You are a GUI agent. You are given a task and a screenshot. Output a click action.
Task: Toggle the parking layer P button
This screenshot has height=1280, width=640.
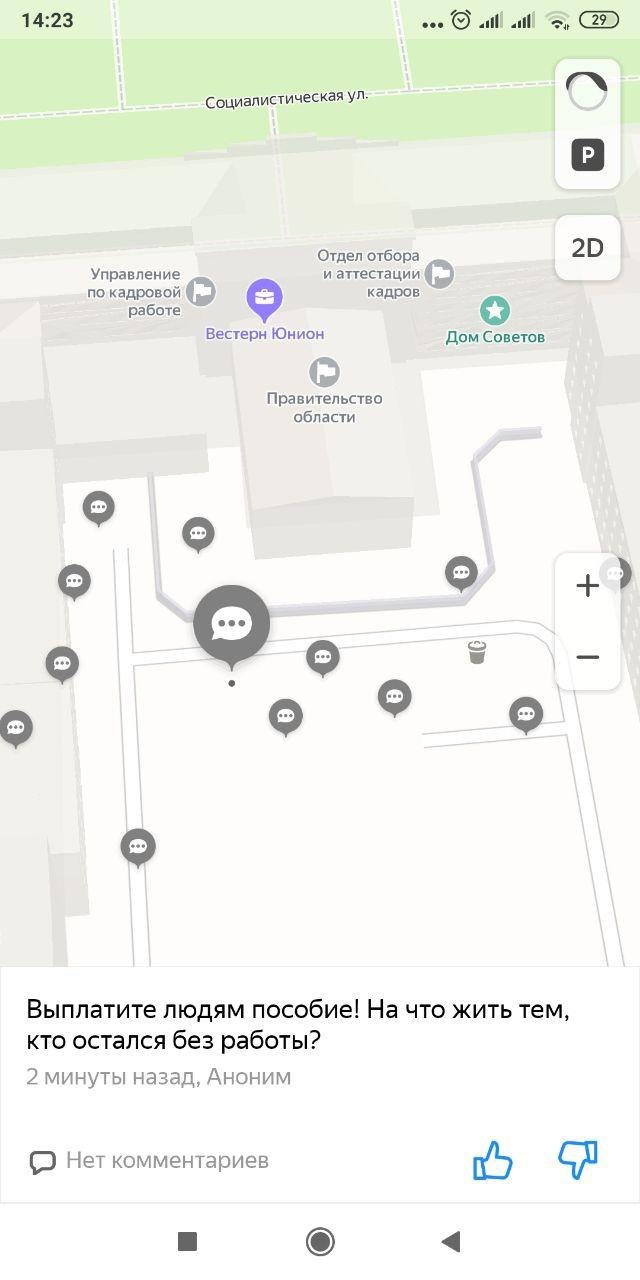pyautogui.click(x=587, y=155)
